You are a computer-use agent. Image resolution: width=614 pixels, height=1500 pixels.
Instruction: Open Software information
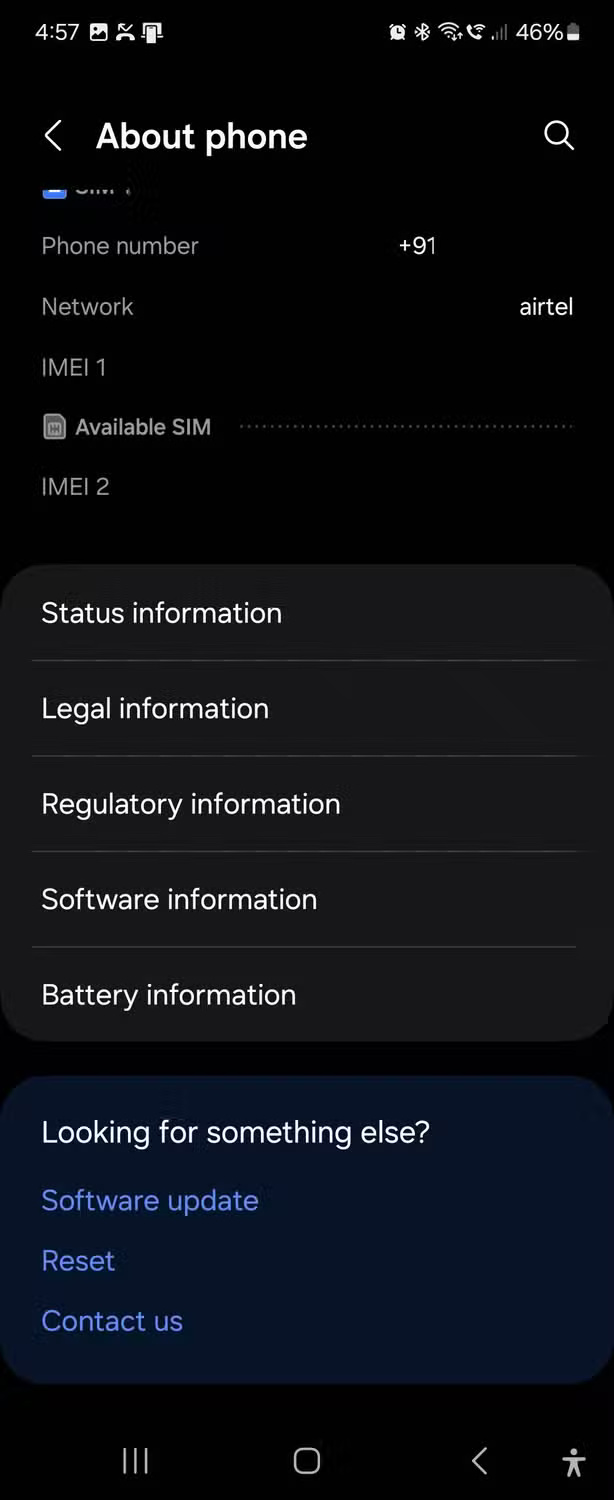coord(179,899)
